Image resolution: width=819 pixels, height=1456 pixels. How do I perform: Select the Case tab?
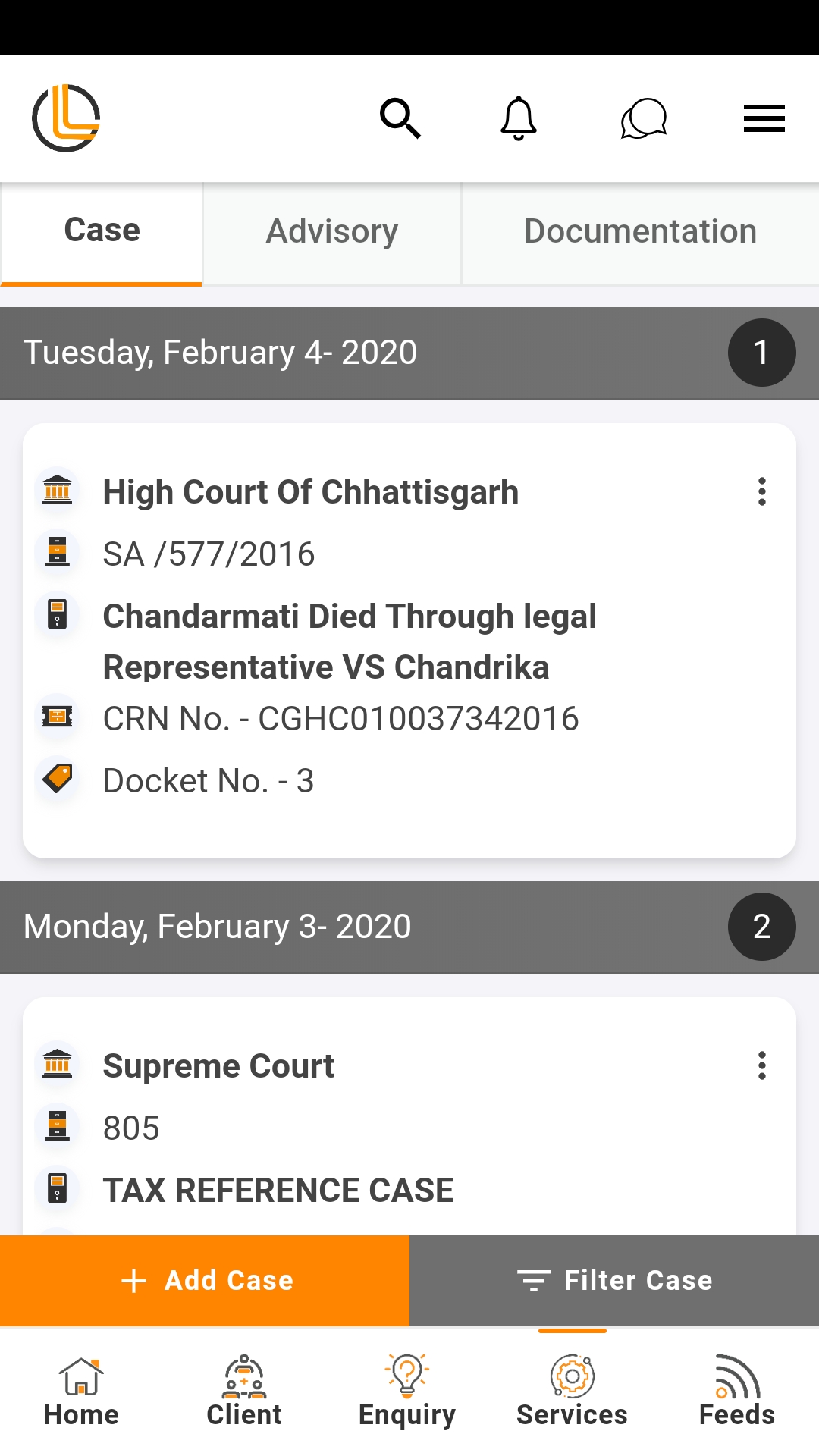102,231
